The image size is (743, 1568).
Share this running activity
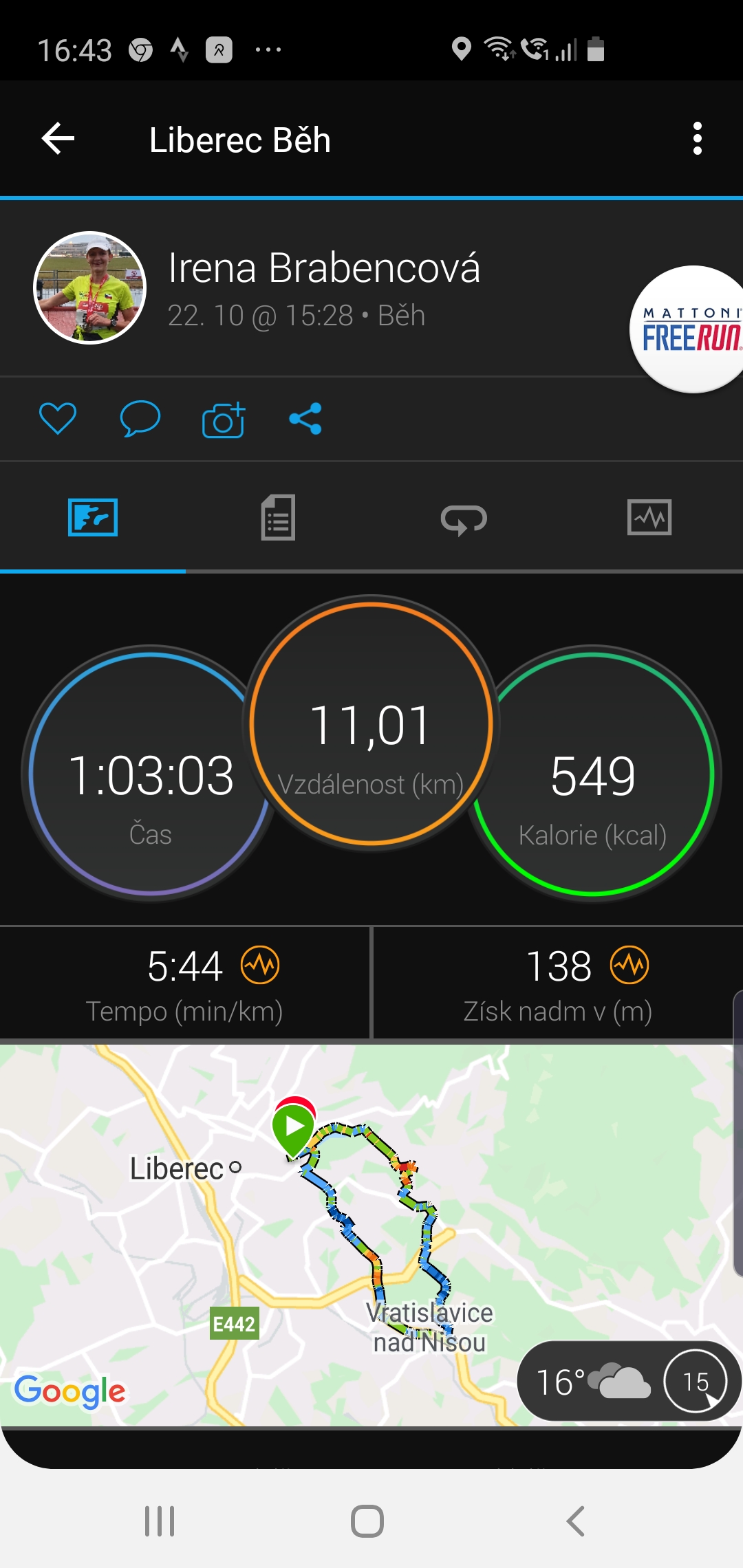click(305, 418)
